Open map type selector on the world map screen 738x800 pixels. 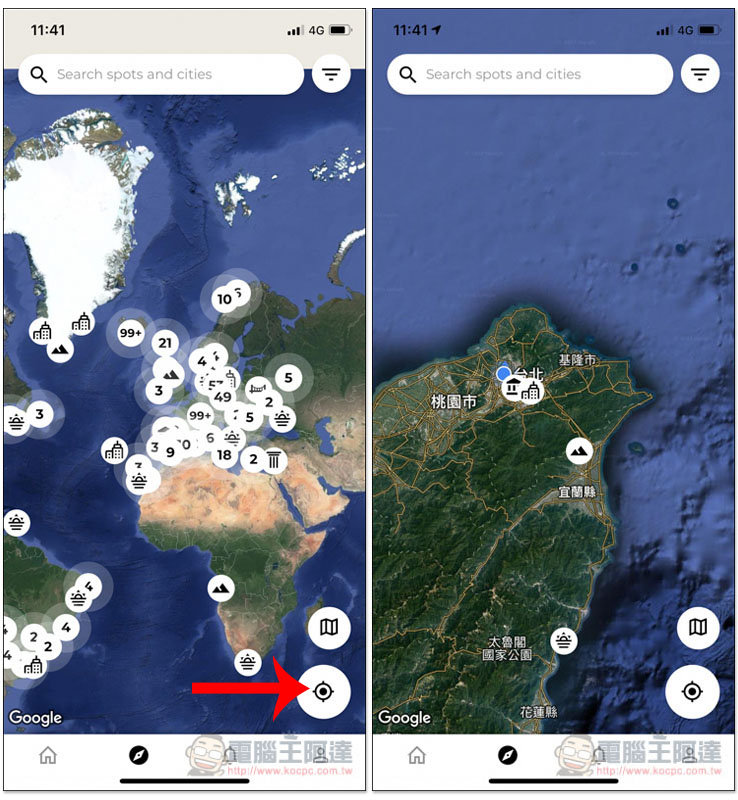pyautogui.click(x=329, y=628)
